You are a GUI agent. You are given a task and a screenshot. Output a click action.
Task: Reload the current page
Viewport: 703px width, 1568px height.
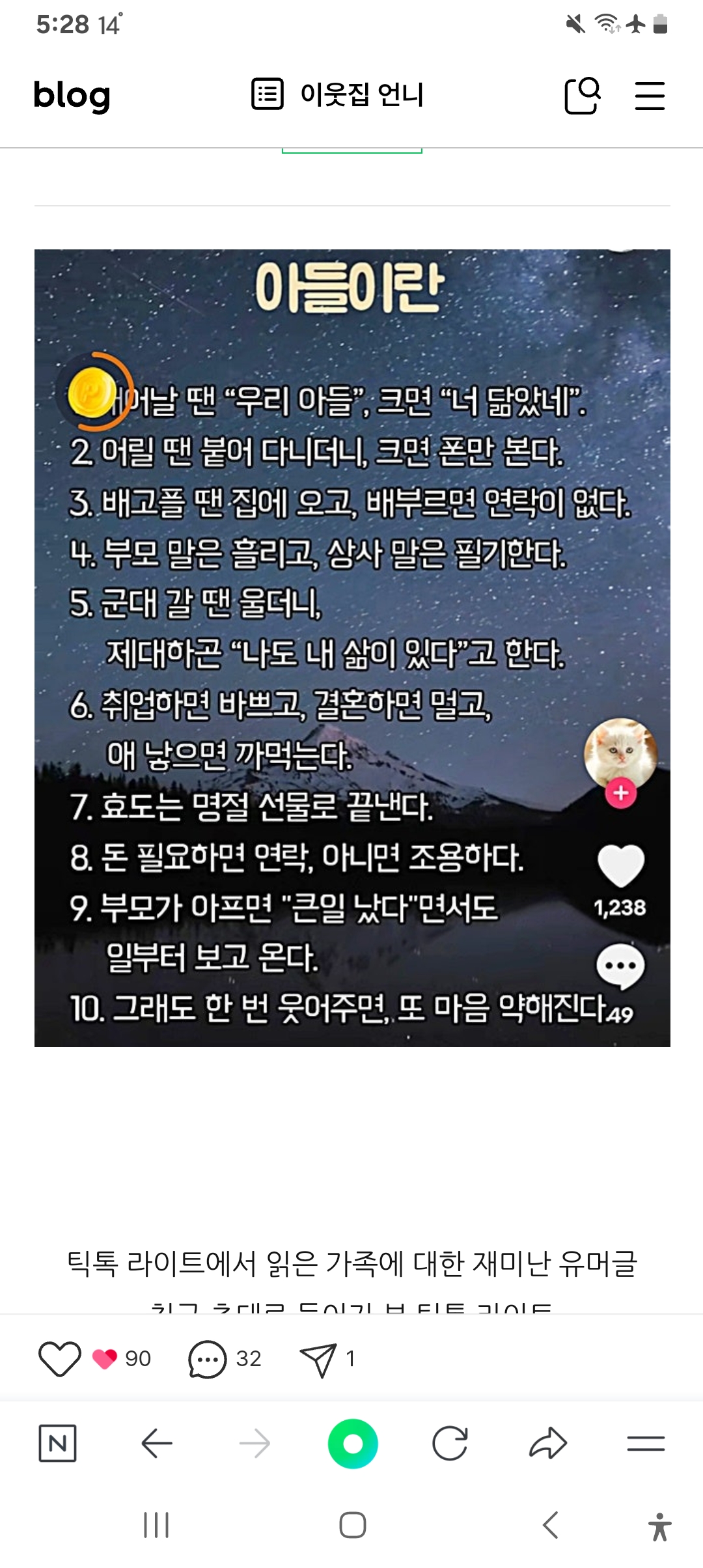pos(450,1444)
